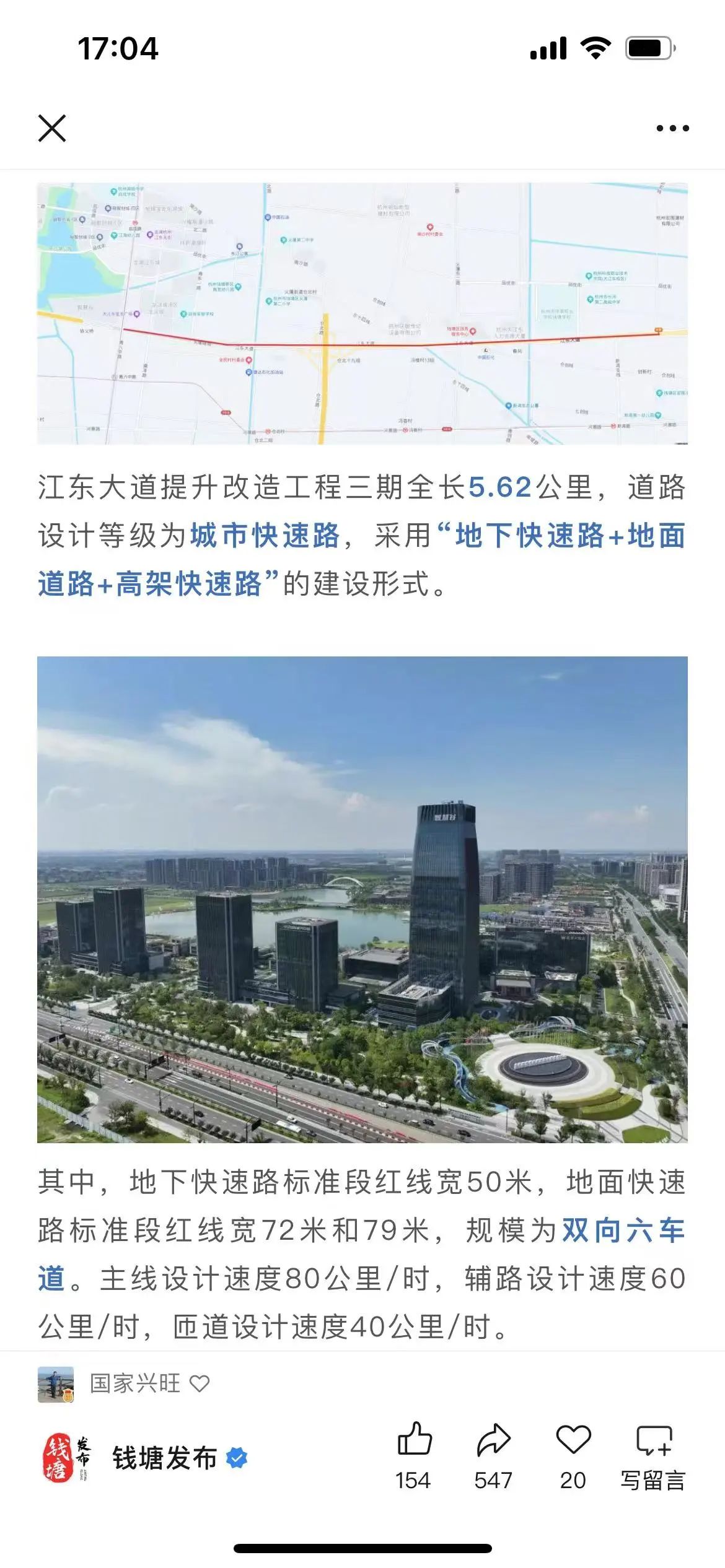The image size is (725, 1568).
Task: Open the three-dot more options menu
Action: click(672, 128)
